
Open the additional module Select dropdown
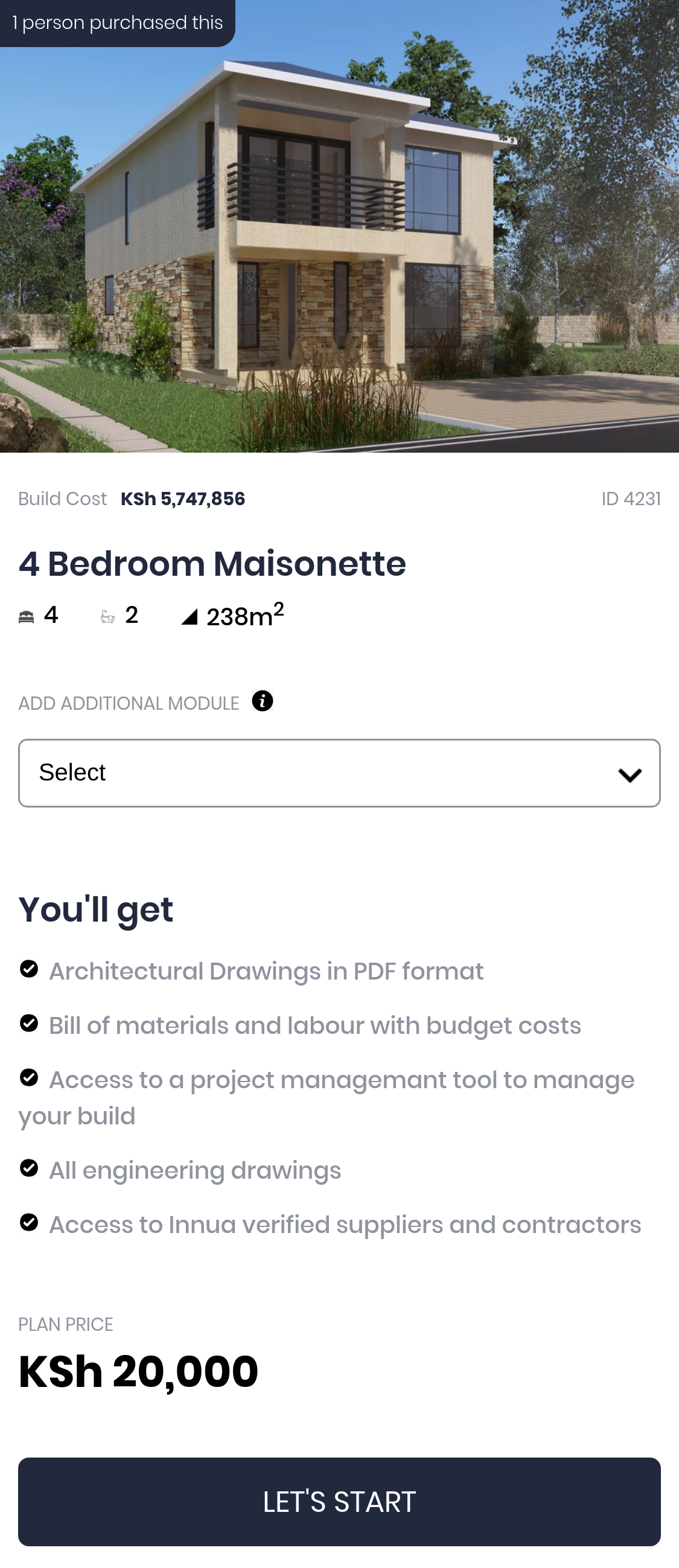tap(339, 773)
